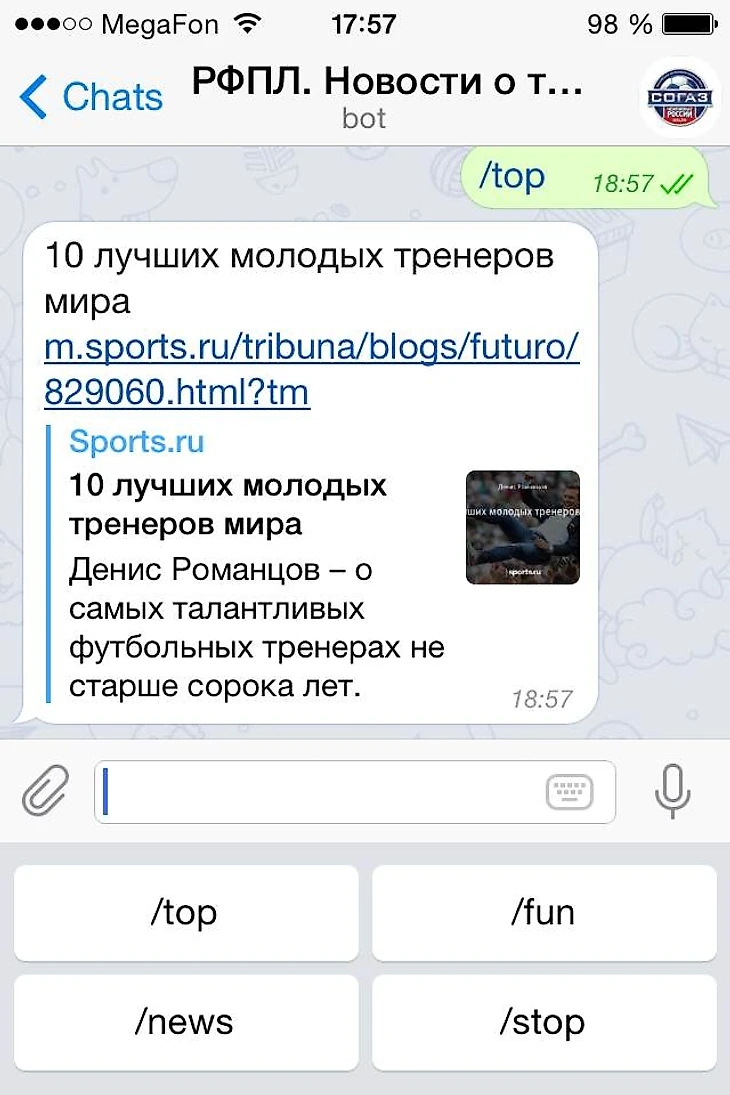
Task: Tap the paperclip attach icon
Action: pyautogui.click(x=46, y=792)
